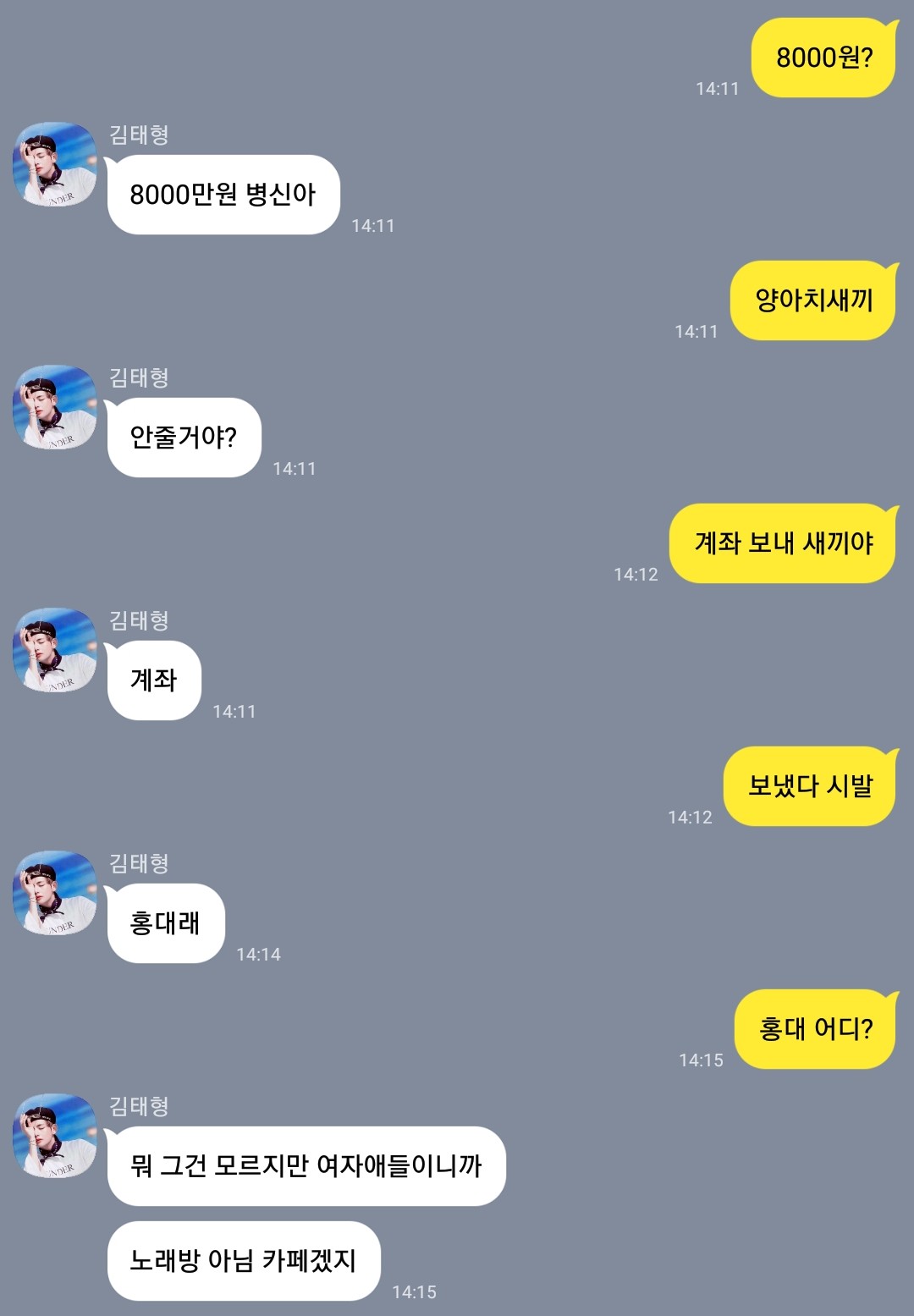View 김태형's profile picture beside '홍대래' message
914x1316 pixels.
[x=55, y=893]
